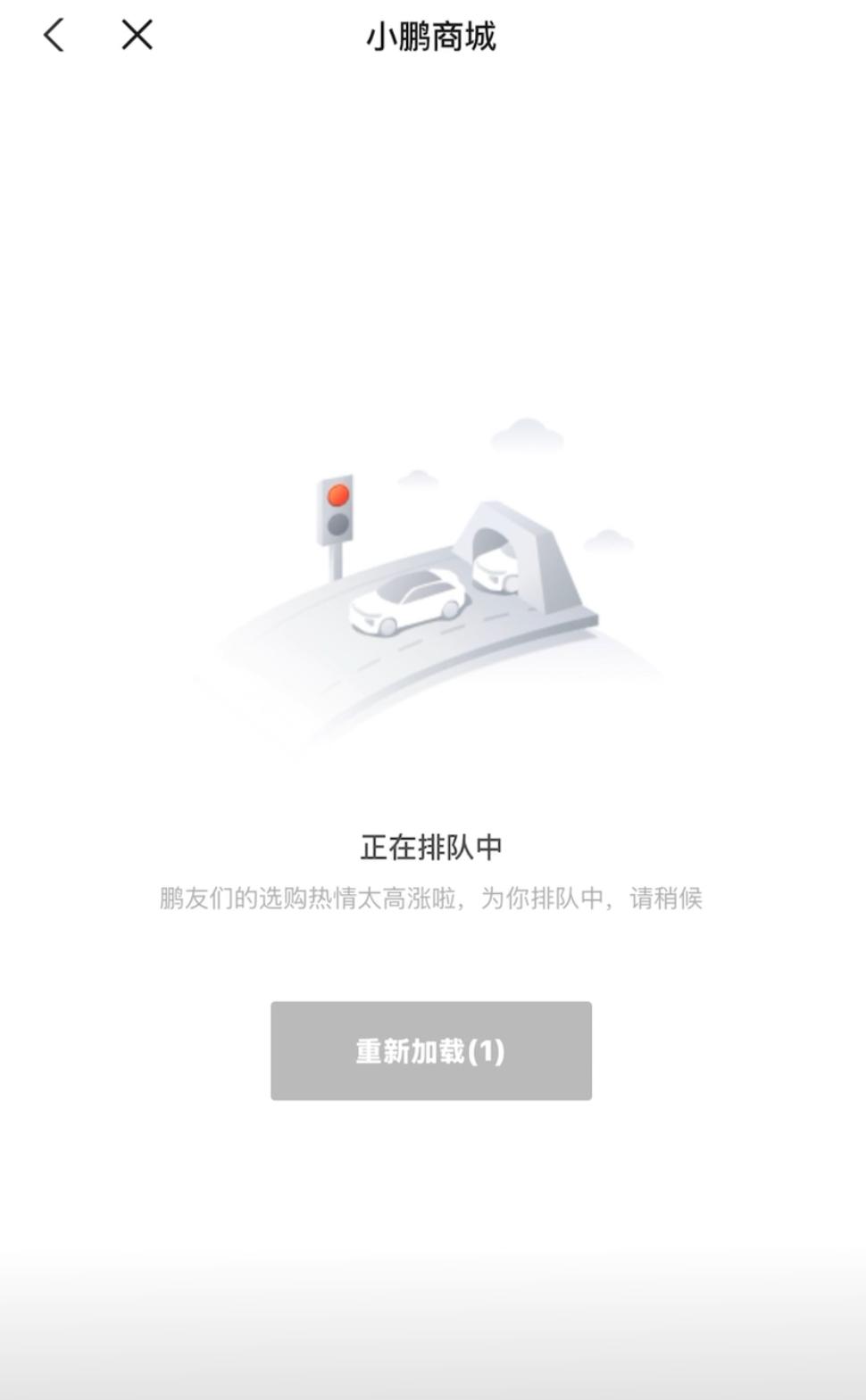Image resolution: width=866 pixels, height=1400 pixels.
Task: Close the 小鹏商城 page
Action: (137, 36)
